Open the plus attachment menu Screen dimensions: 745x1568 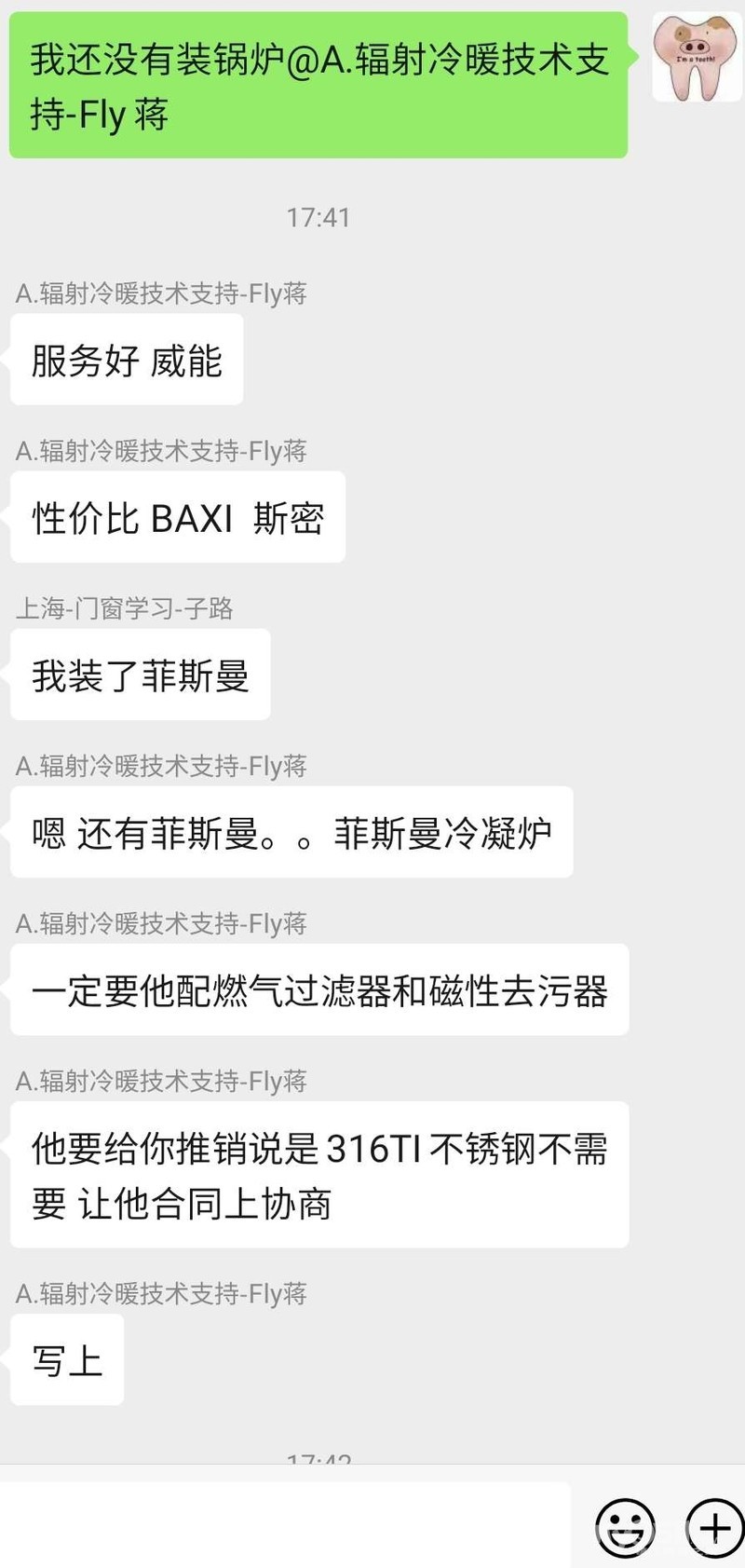click(x=714, y=1529)
